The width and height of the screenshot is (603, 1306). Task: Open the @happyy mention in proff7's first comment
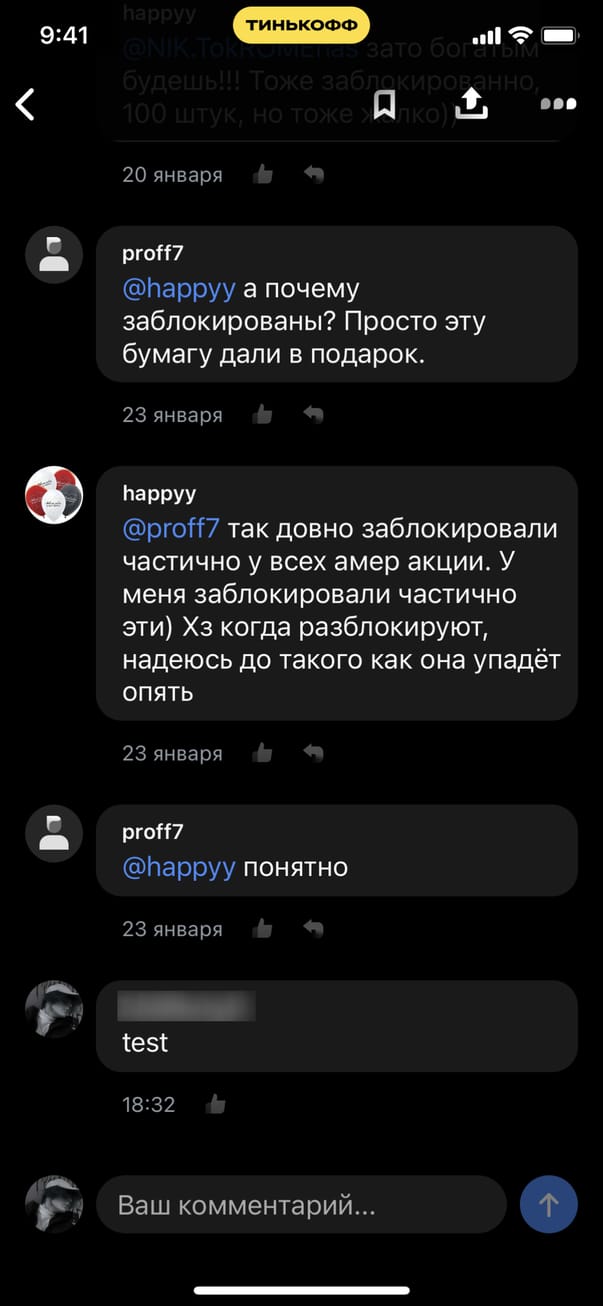pos(178,289)
